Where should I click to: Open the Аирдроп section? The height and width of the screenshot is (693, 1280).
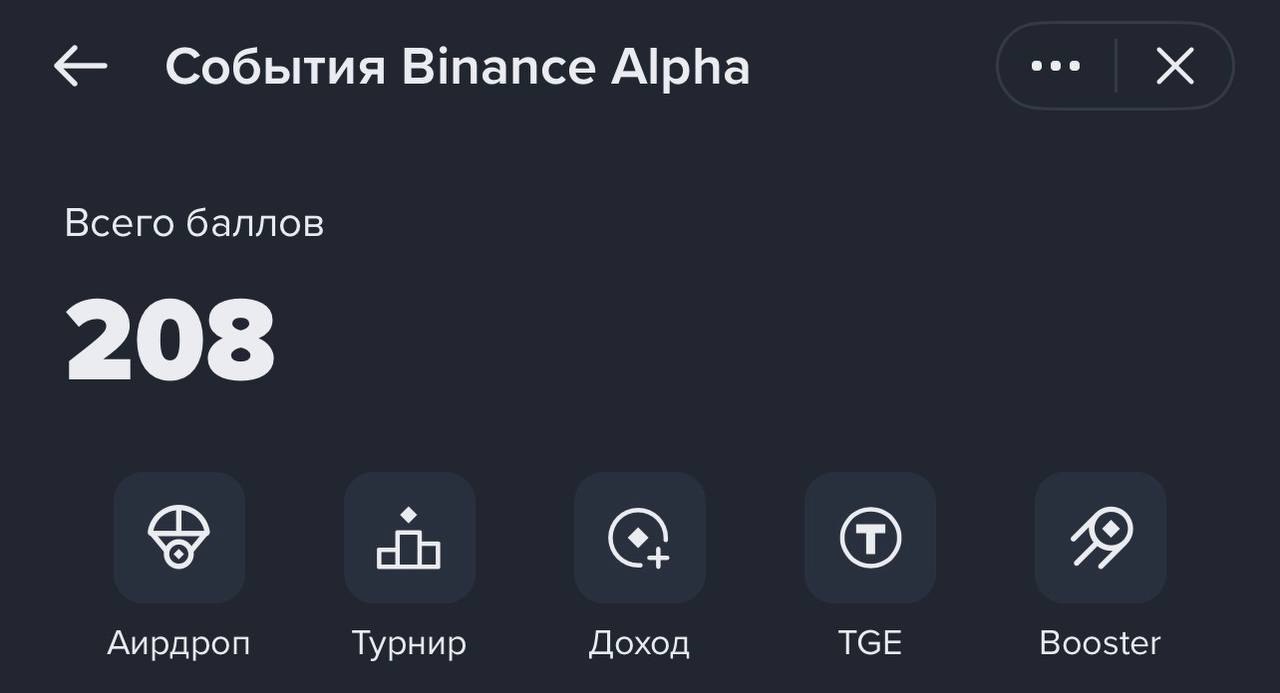179,538
